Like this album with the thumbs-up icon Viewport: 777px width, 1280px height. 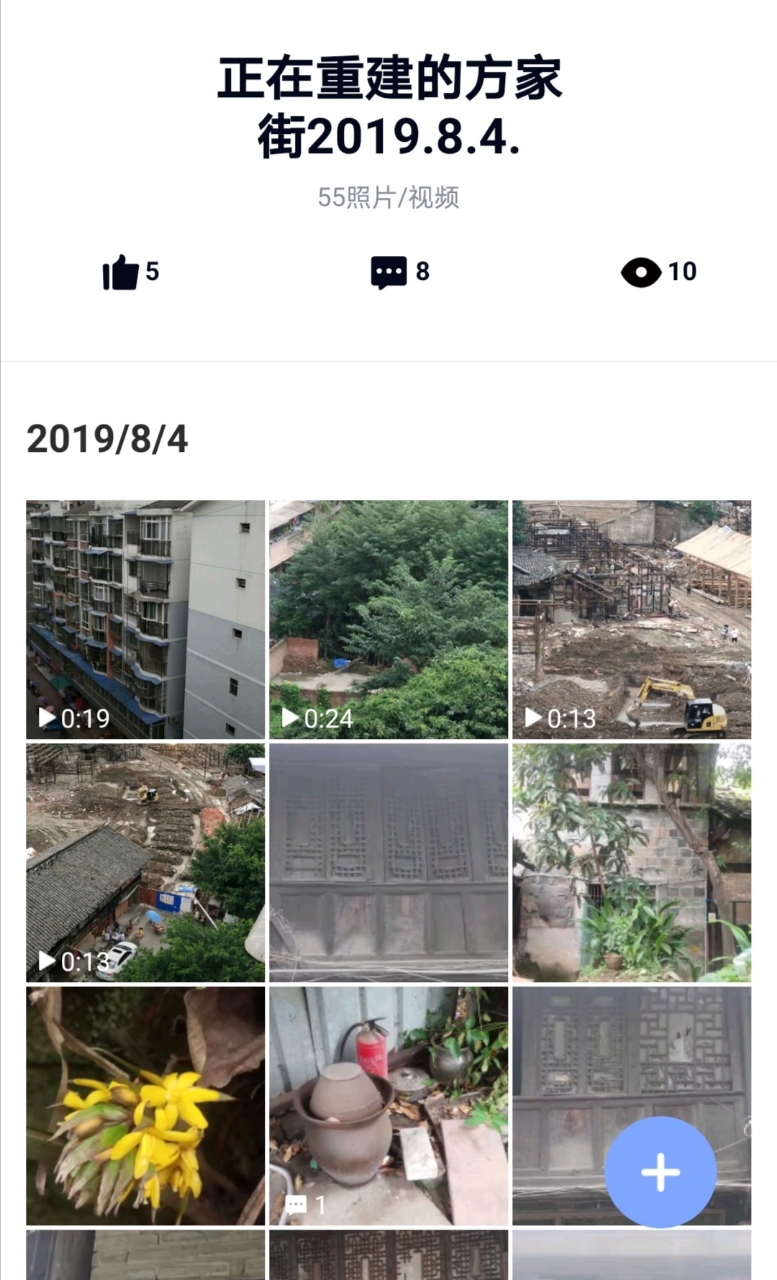121,272
